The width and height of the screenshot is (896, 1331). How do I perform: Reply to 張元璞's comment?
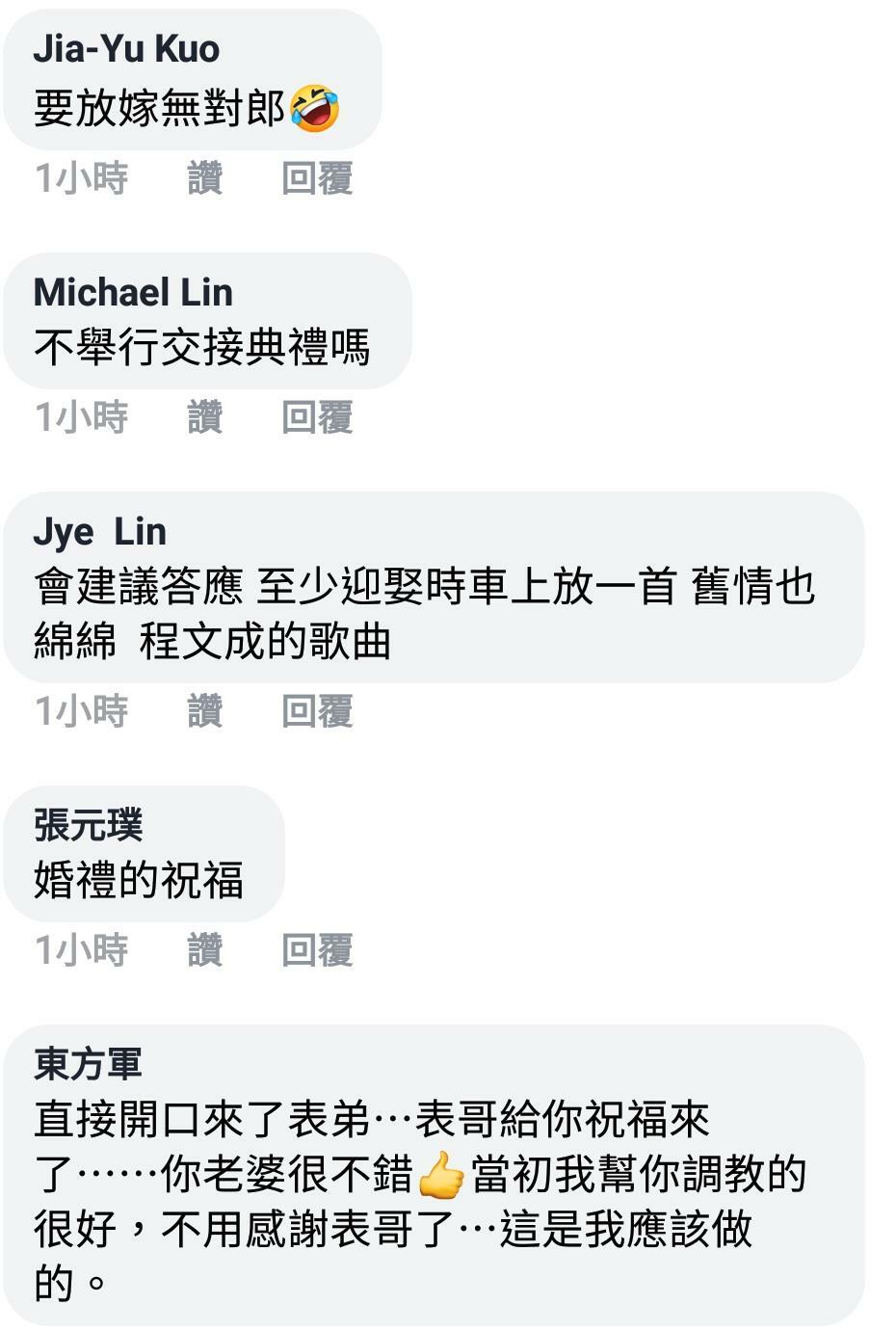[x=317, y=950]
